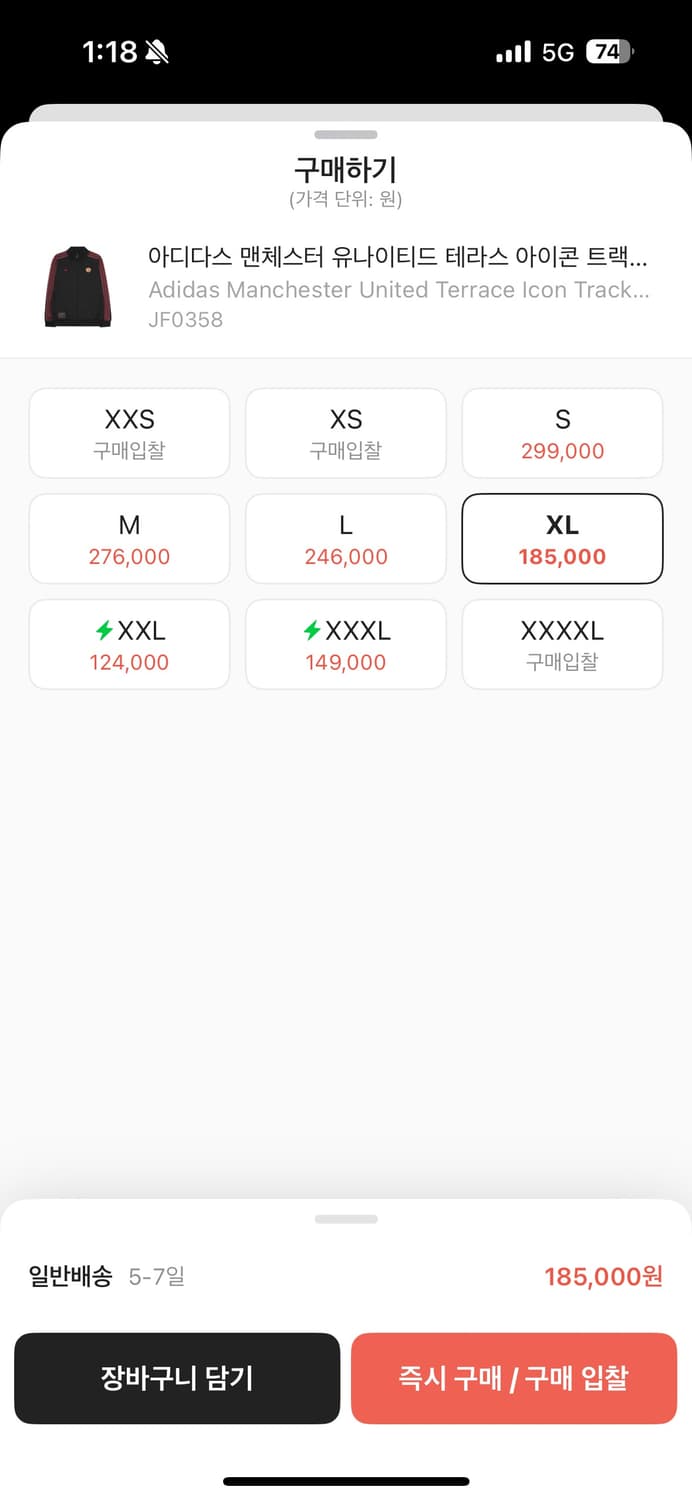Select size M for 276,000

tap(129, 539)
